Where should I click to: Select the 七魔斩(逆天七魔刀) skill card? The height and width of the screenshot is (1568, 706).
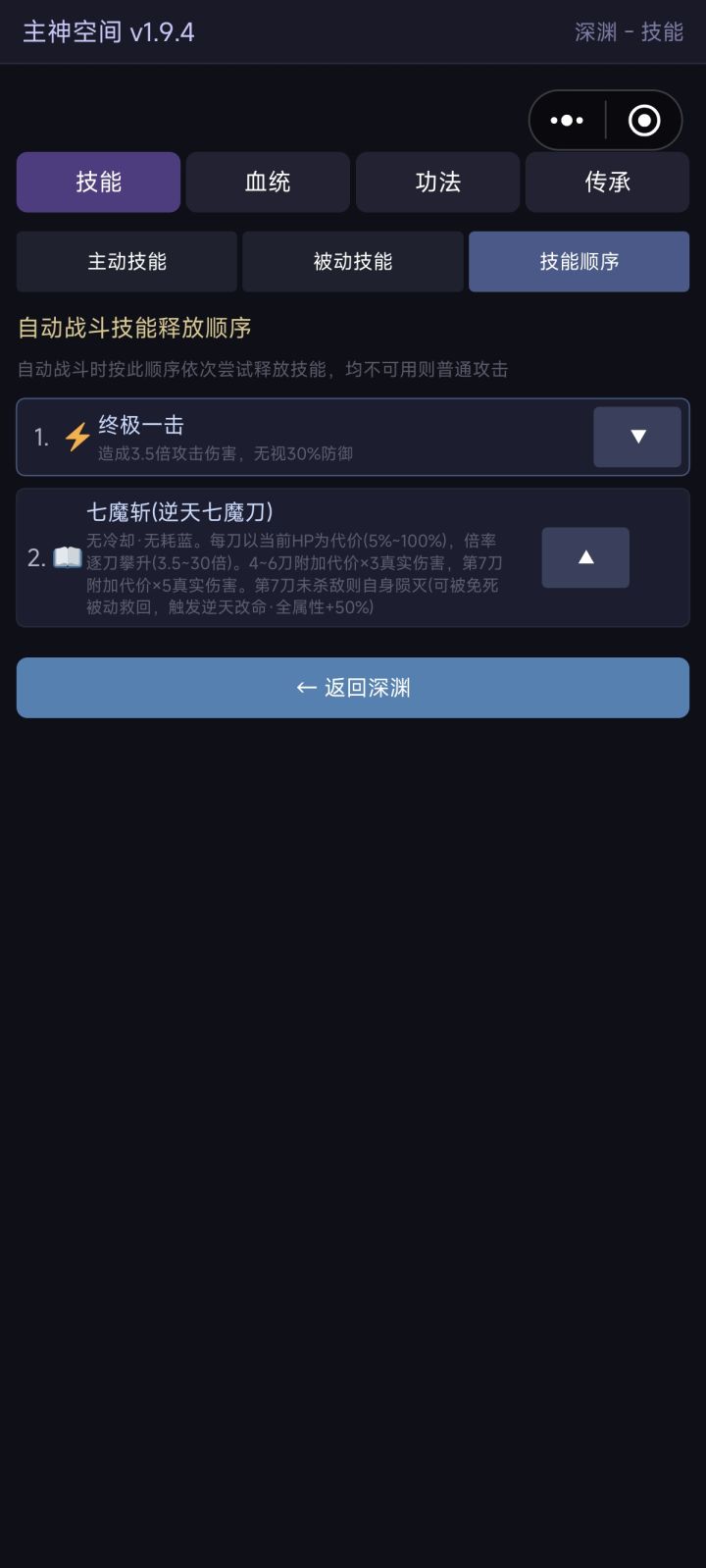tap(294, 557)
